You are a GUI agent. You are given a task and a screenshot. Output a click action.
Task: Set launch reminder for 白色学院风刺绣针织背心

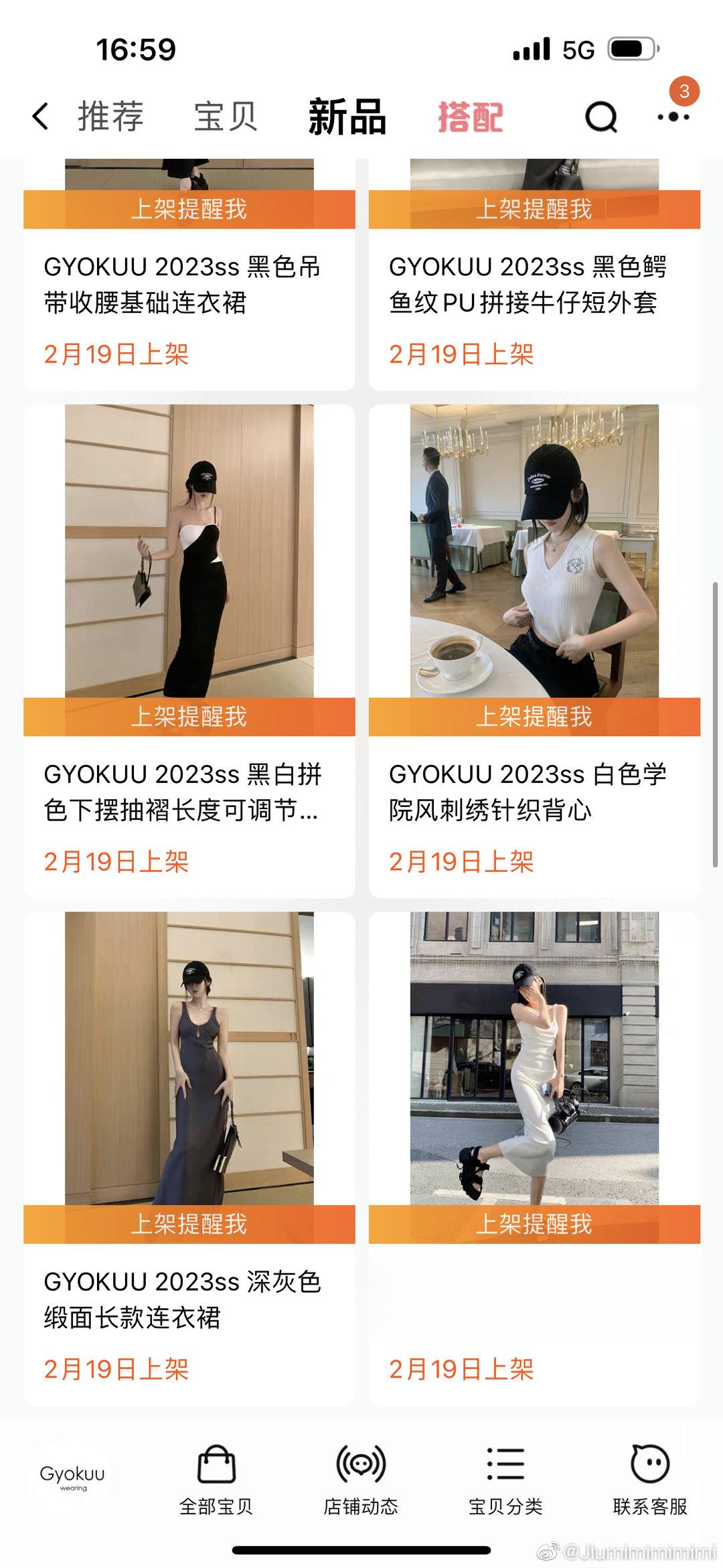pyautogui.click(x=534, y=717)
